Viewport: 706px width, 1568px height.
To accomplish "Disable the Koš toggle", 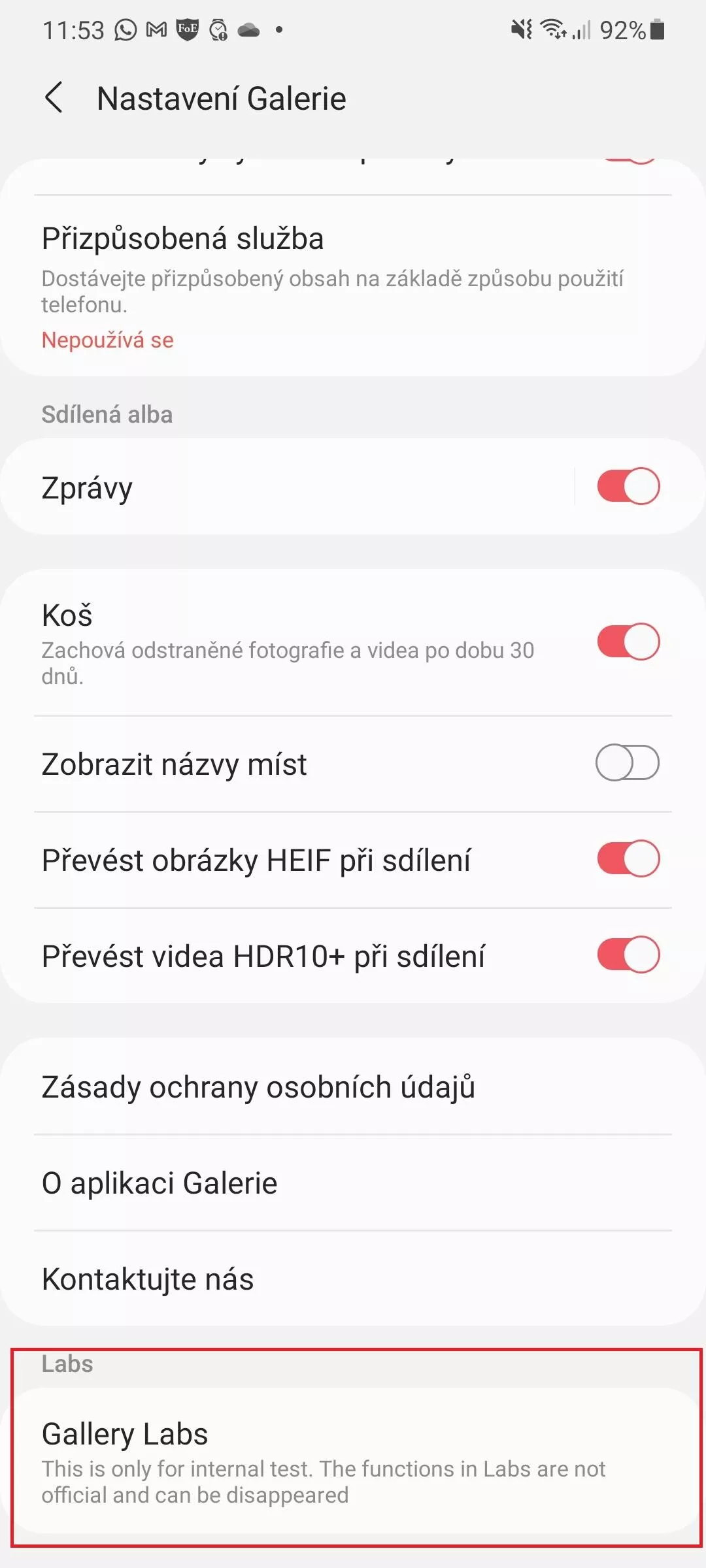I will tap(628, 642).
